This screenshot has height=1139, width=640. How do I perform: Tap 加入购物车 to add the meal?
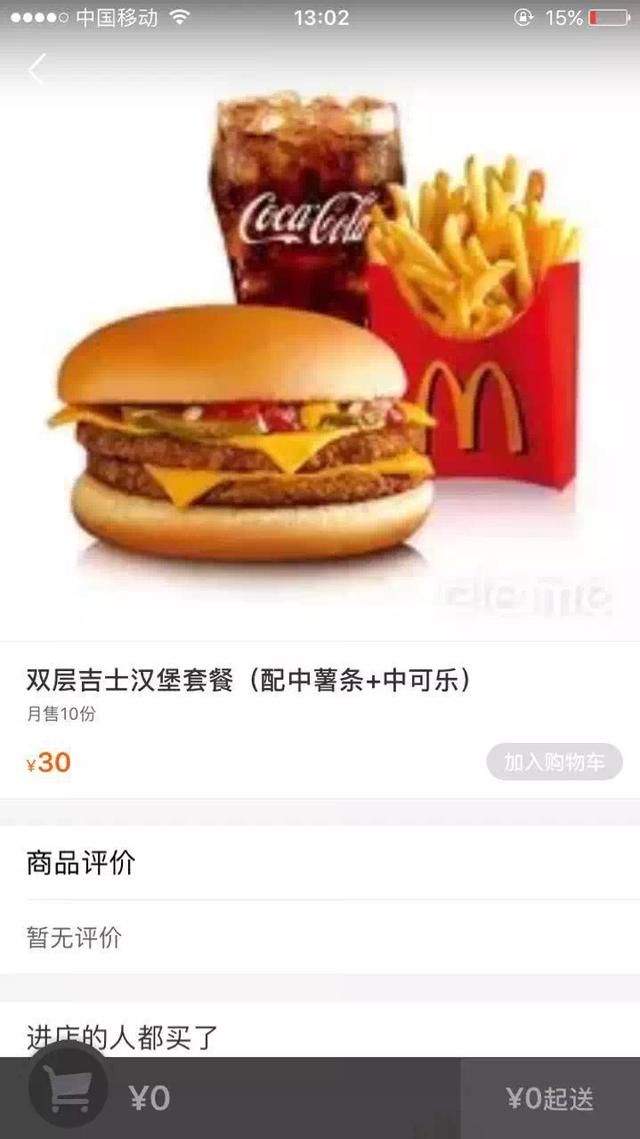(554, 762)
